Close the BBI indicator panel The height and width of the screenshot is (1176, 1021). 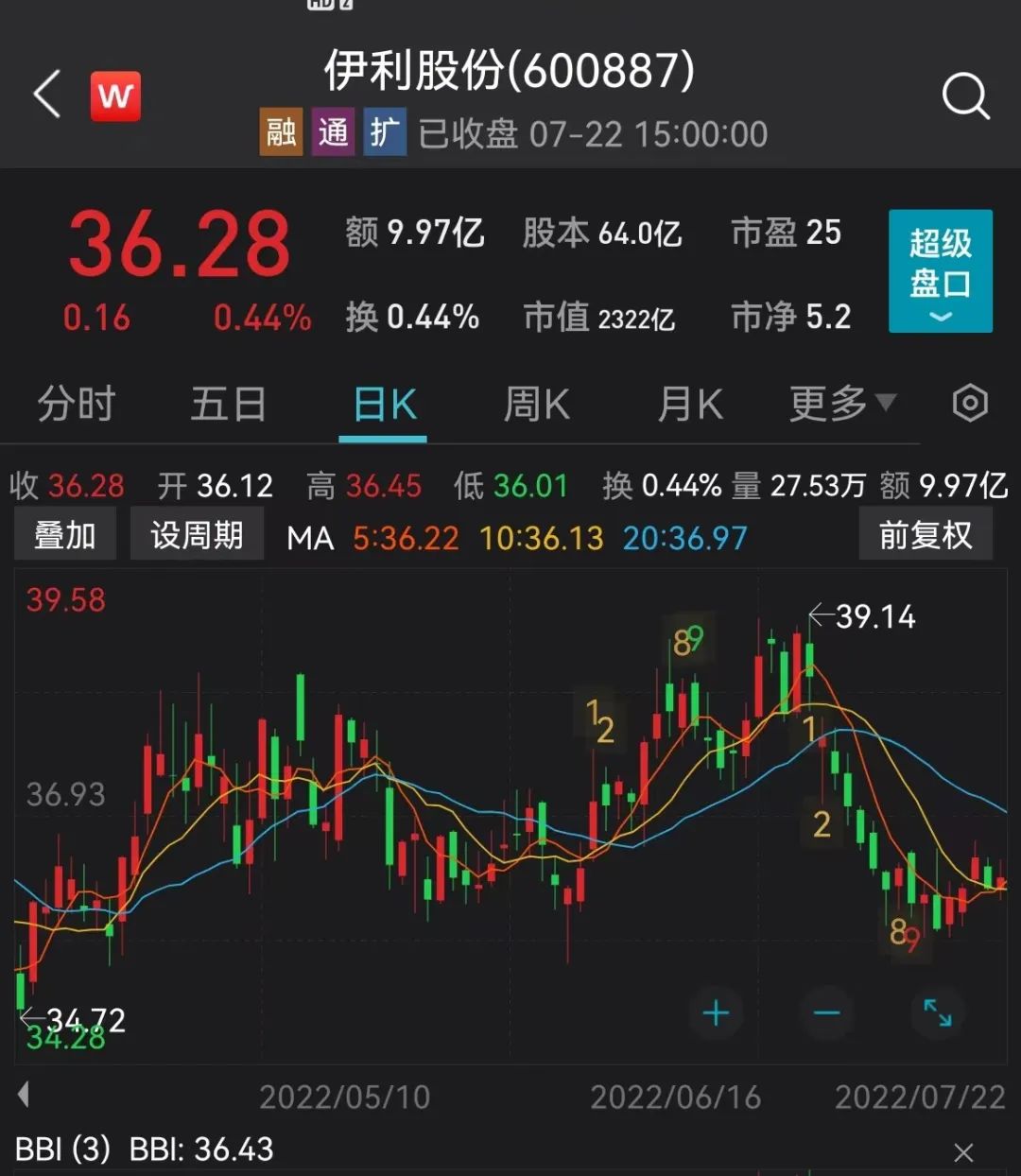[963, 1152]
